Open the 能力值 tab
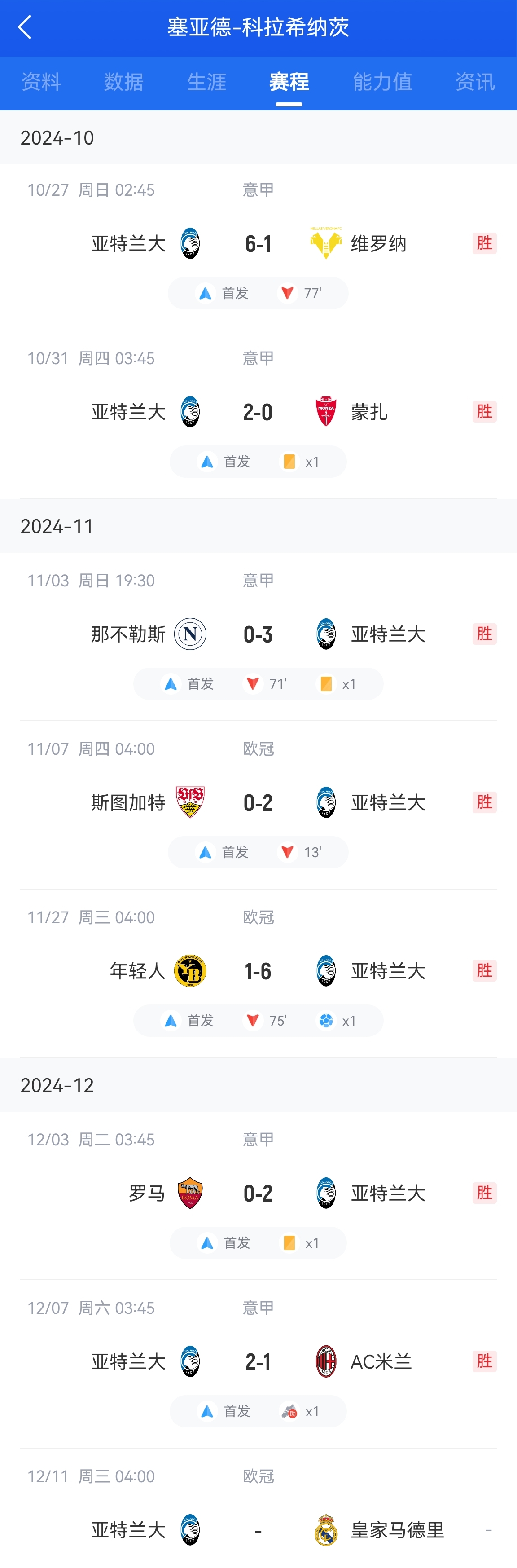The width and height of the screenshot is (517, 1568). [x=382, y=82]
